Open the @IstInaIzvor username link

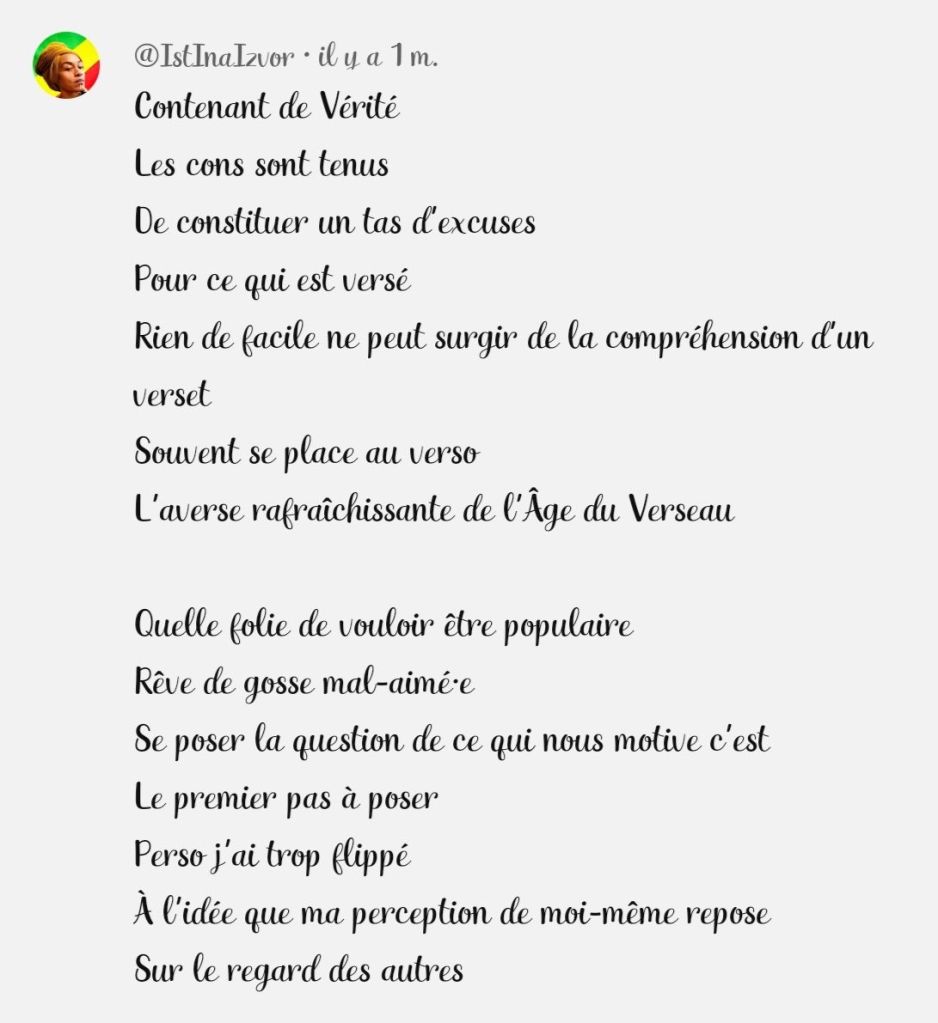tap(214, 59)
